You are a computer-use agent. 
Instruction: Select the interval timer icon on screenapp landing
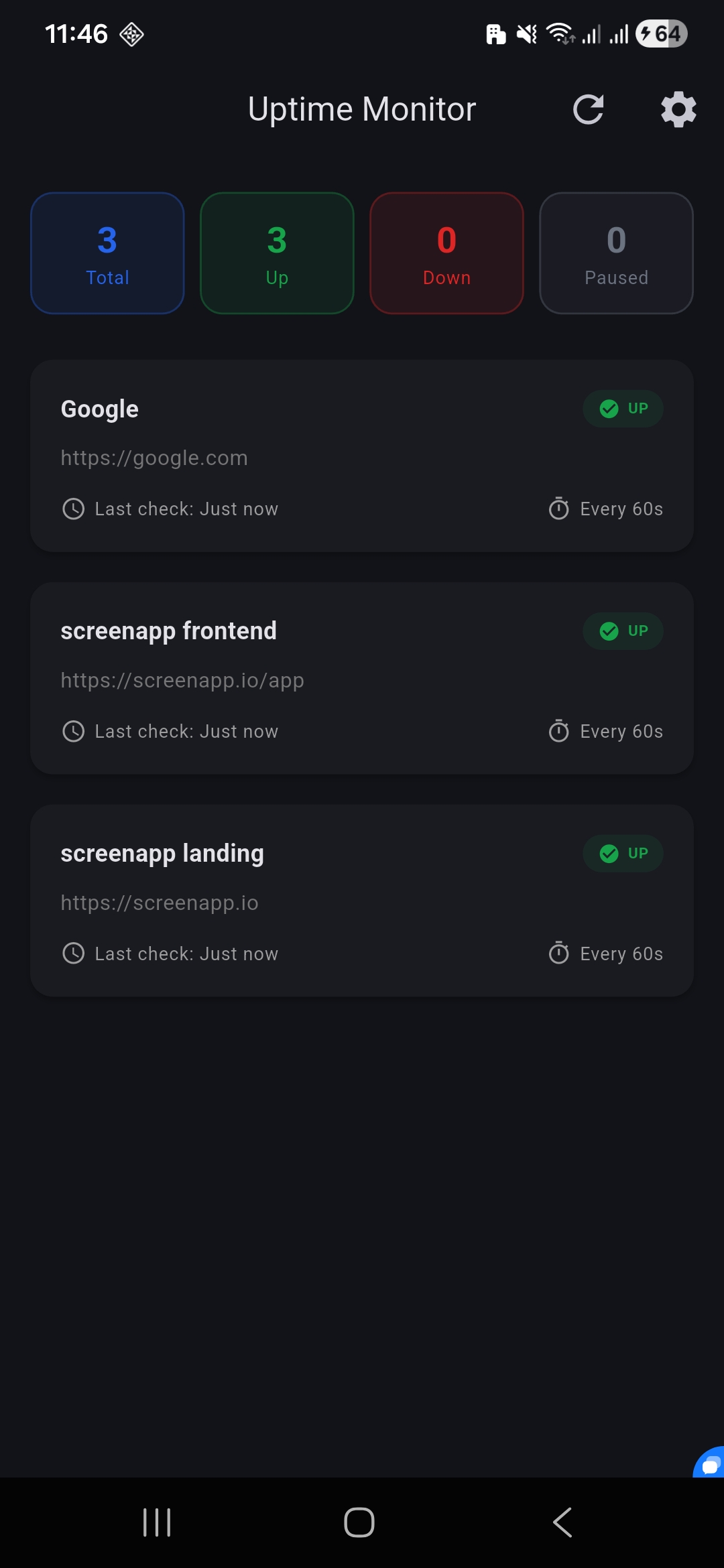(x=560, y=953)
